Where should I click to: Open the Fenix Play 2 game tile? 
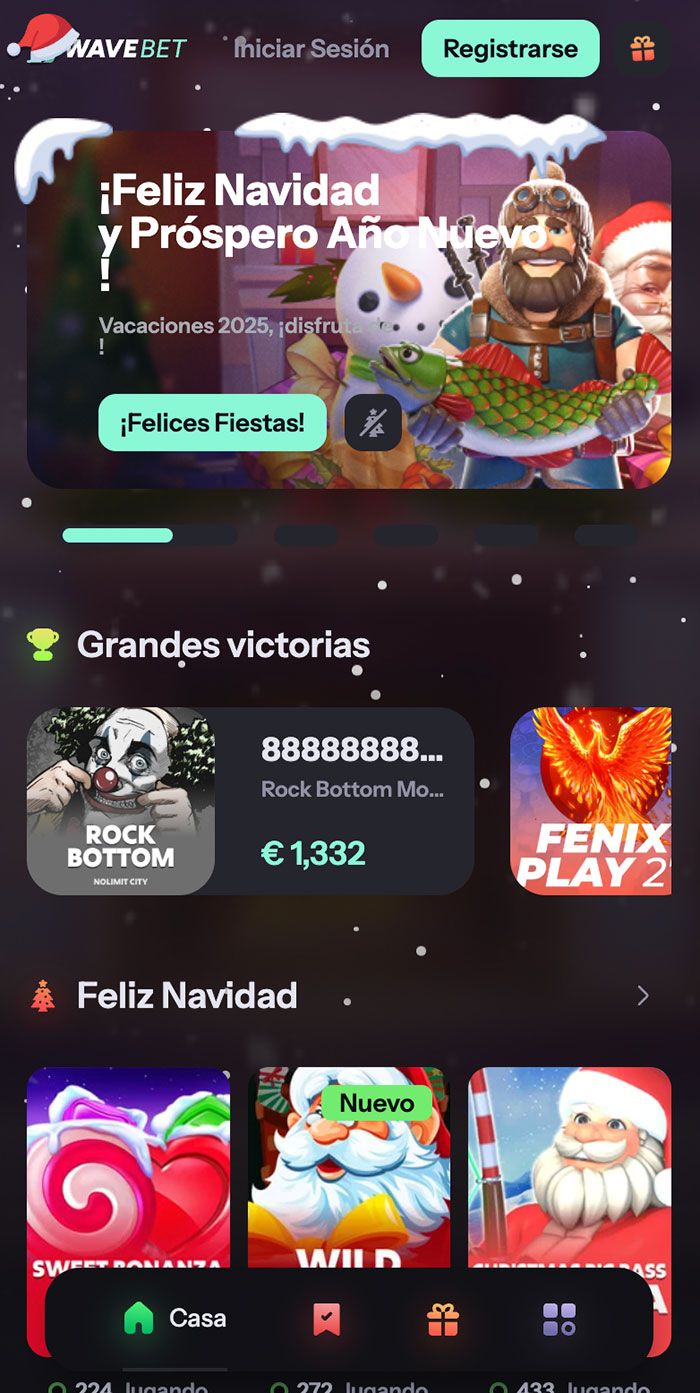coord(590,801)
